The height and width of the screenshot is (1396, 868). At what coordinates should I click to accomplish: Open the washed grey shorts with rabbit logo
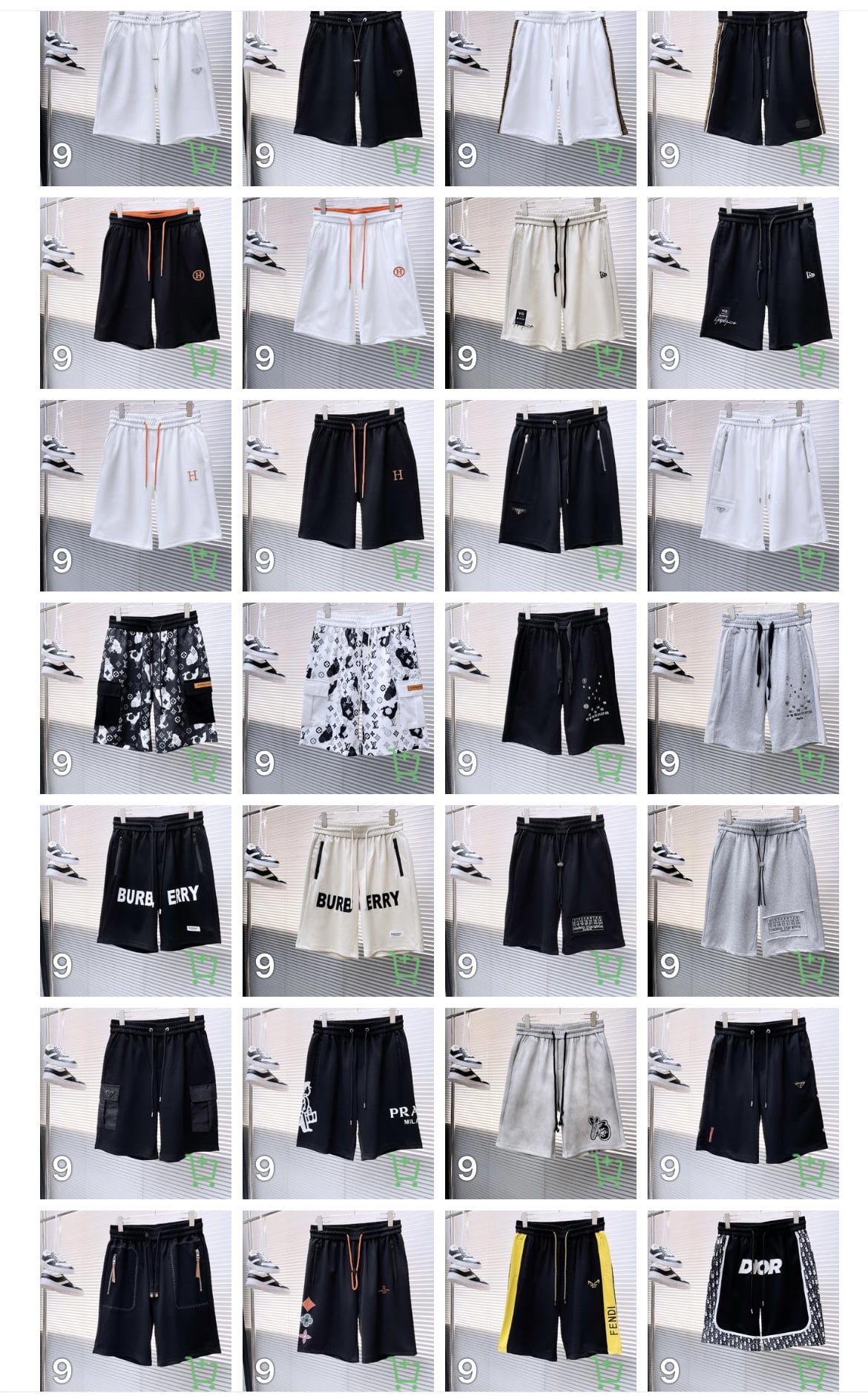pos(541,1103)
